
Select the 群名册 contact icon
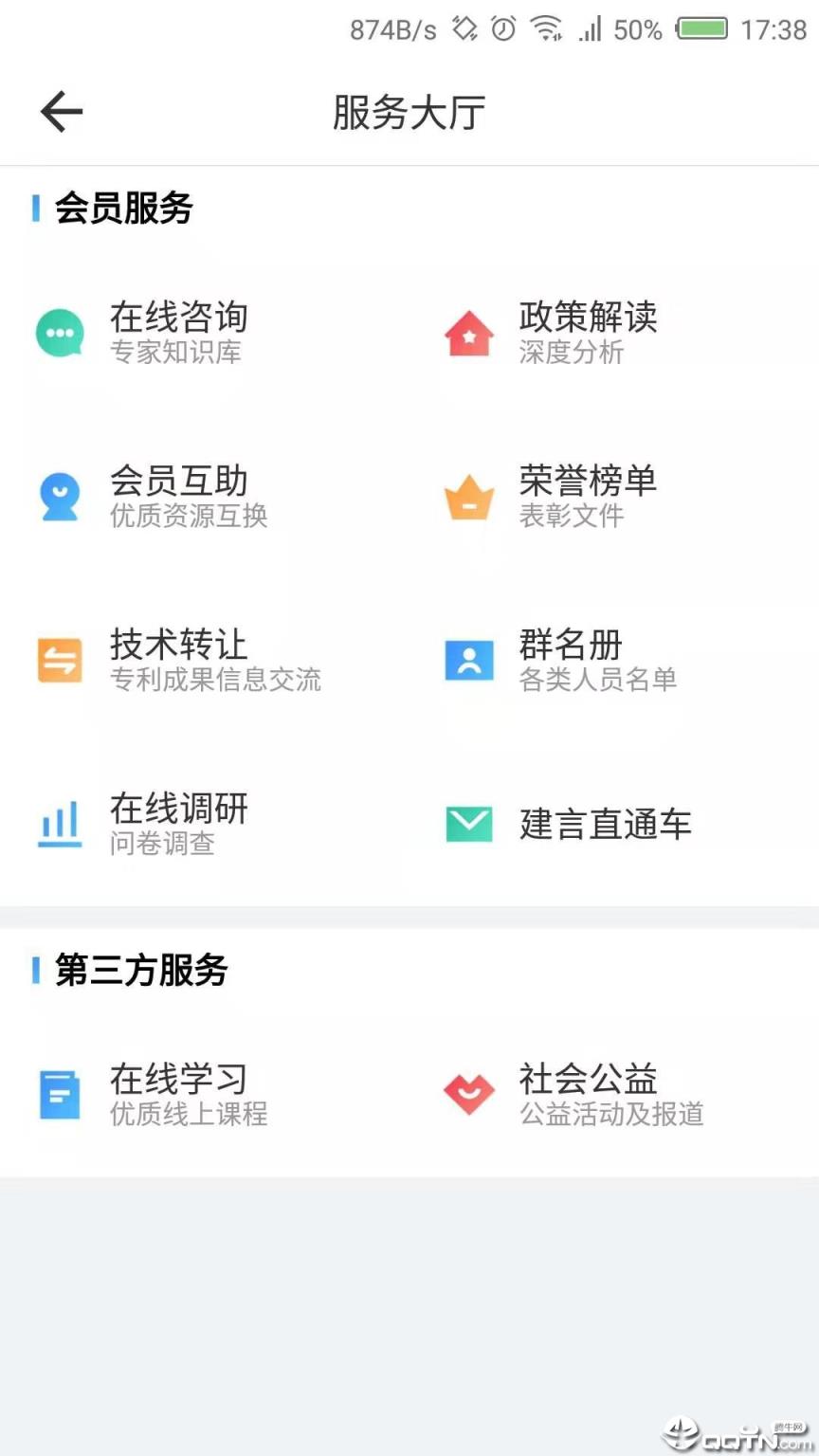(468, 659)
